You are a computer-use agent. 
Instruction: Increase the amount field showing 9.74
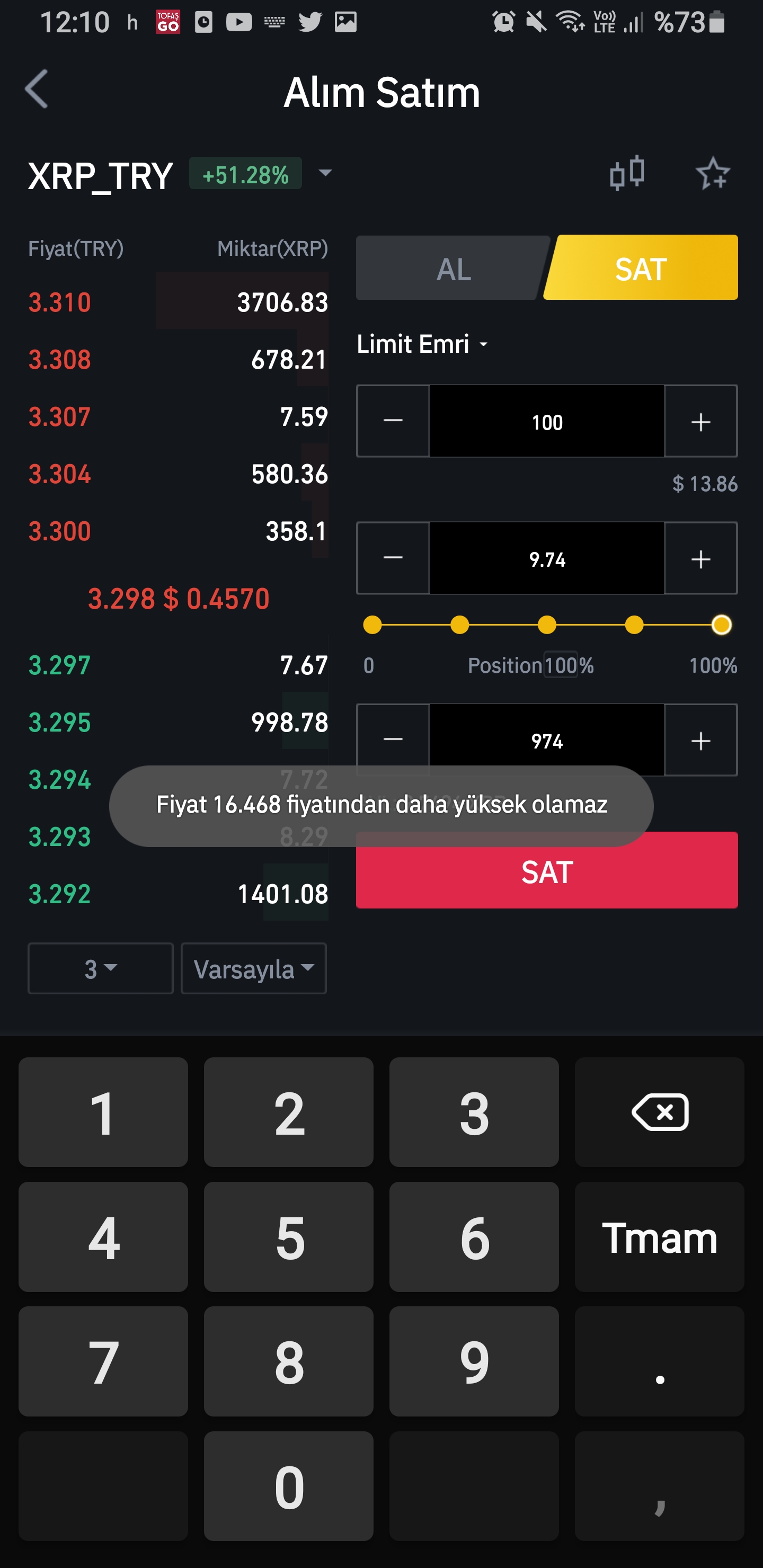[x=700, y=558]
